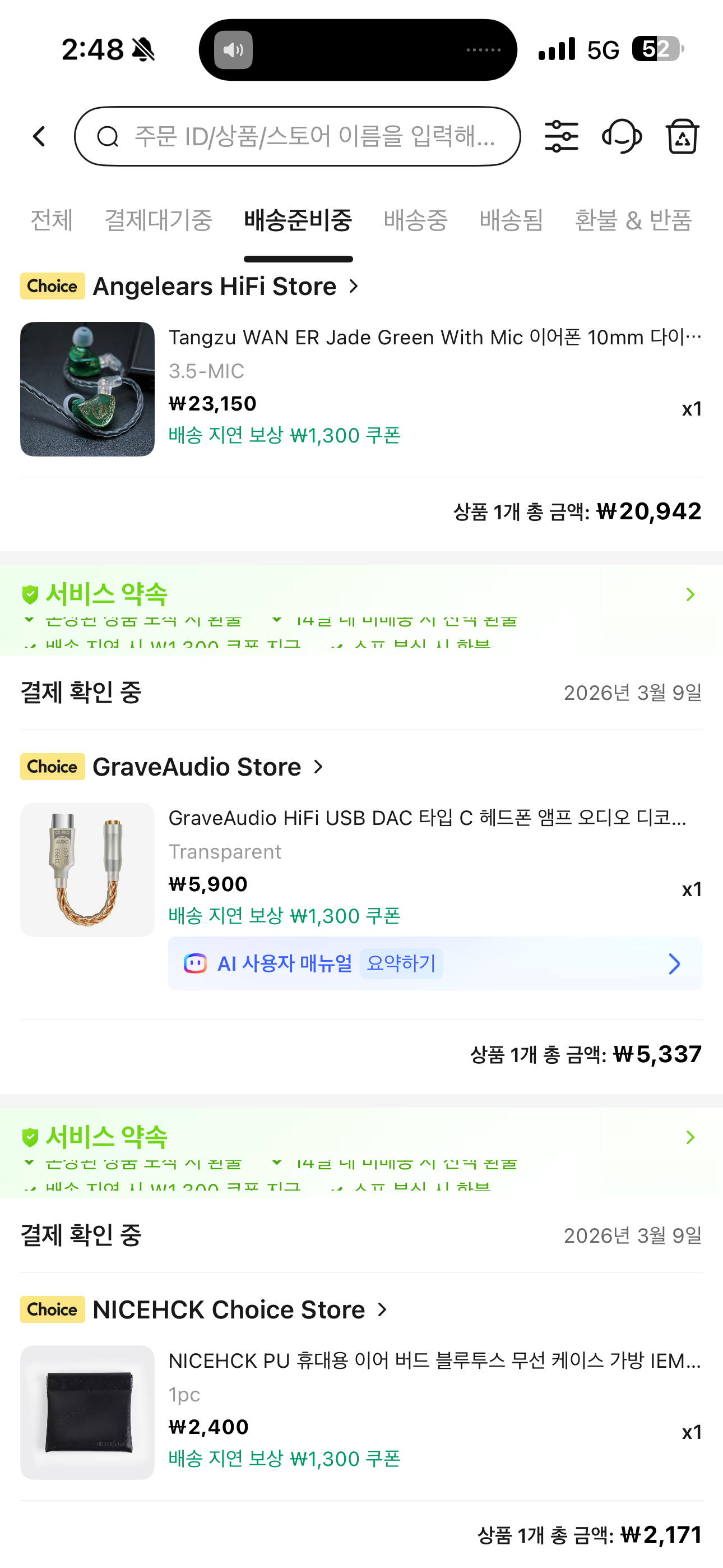Tap the order search field
The image size is (723, 1568).
click(297, 136)
